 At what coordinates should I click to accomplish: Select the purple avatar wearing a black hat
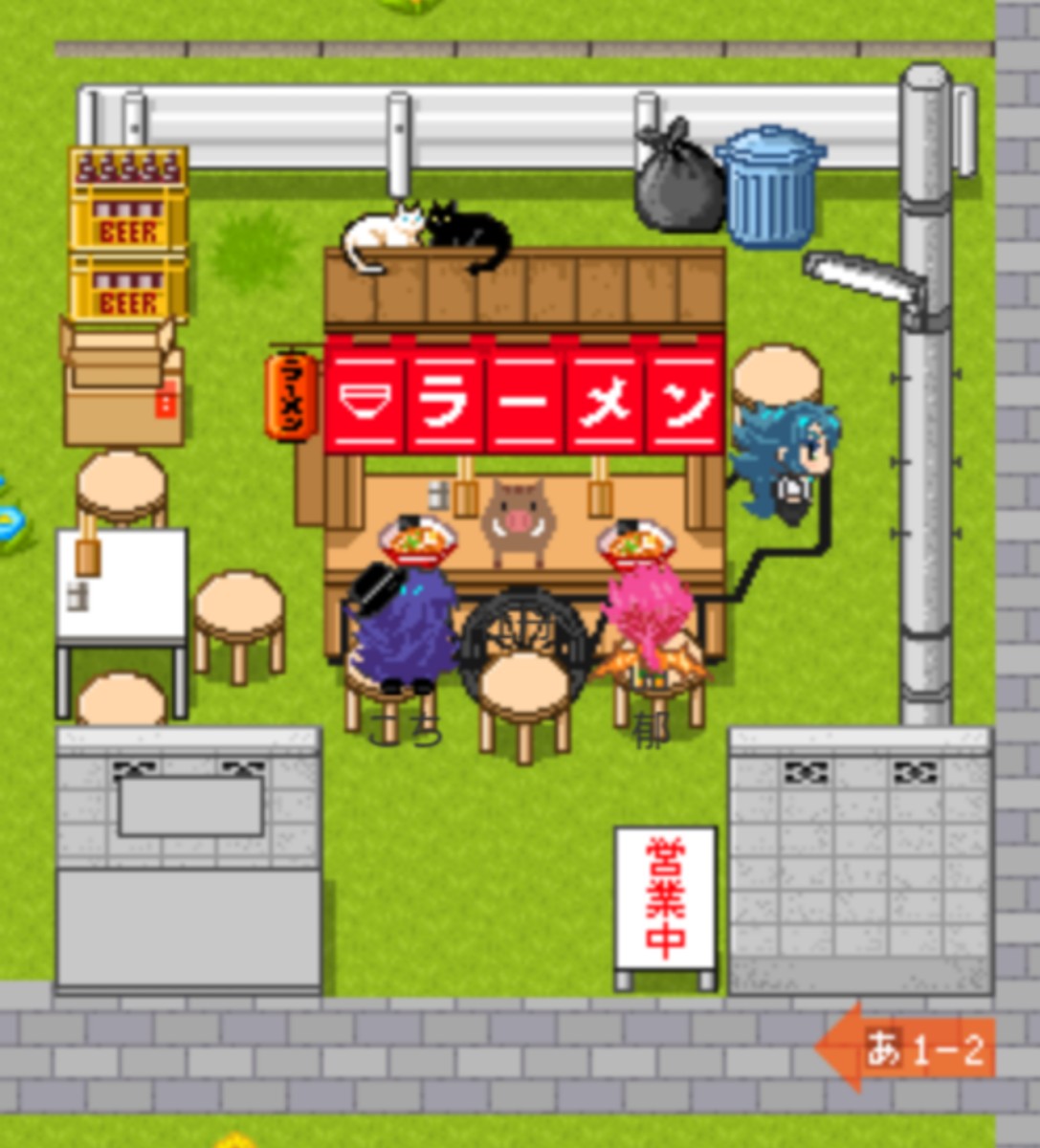pos(400,627)
